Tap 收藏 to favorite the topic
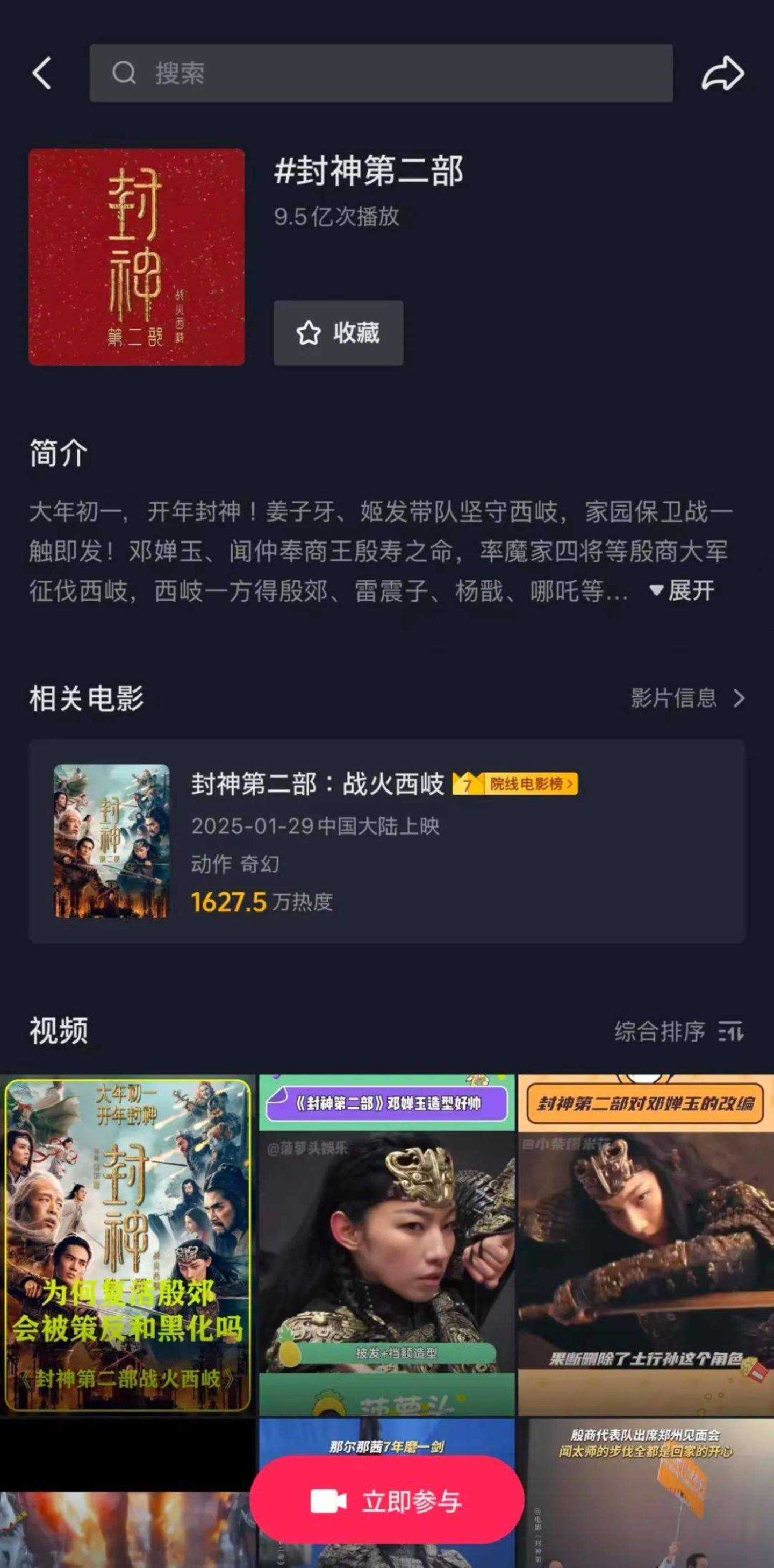The width and height of the screenshot is (774, 1568). [x=338, y=333]
